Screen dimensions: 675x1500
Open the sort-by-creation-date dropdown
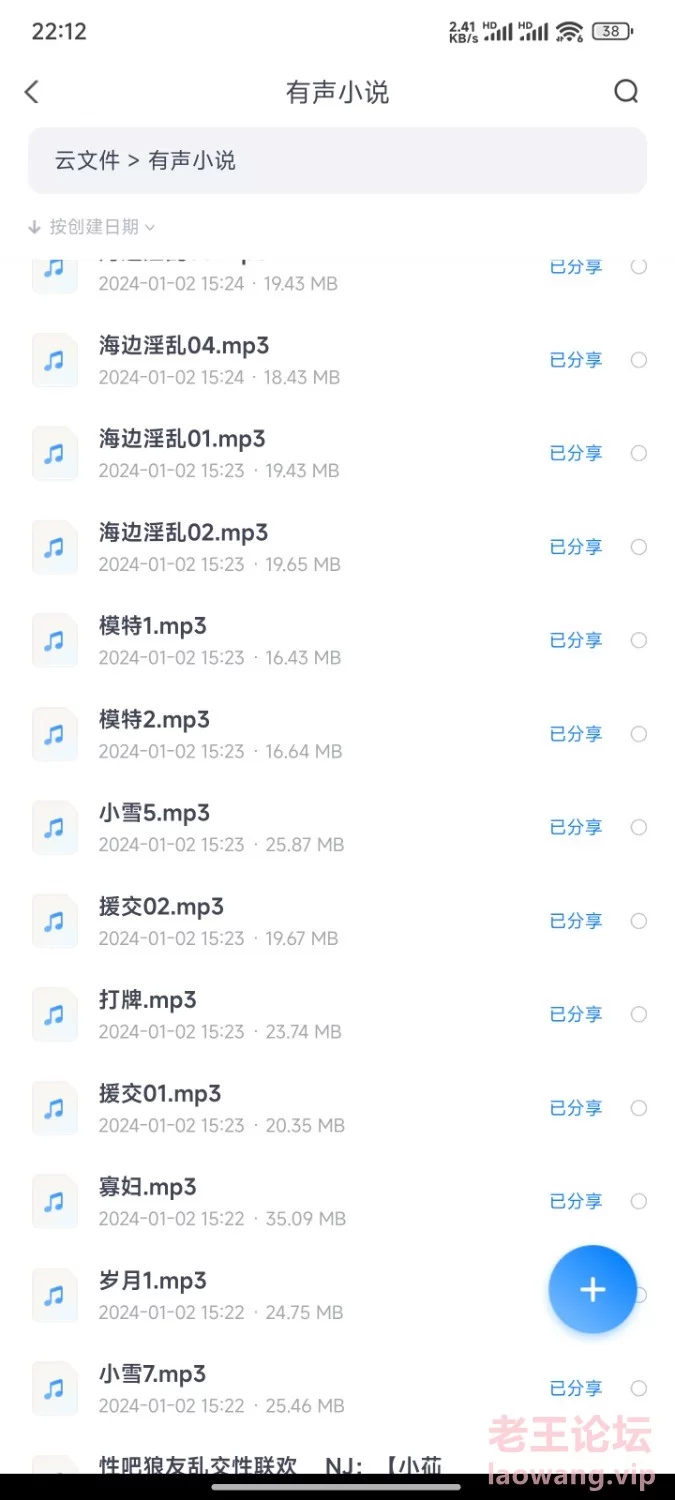click(x=92, y=227)
